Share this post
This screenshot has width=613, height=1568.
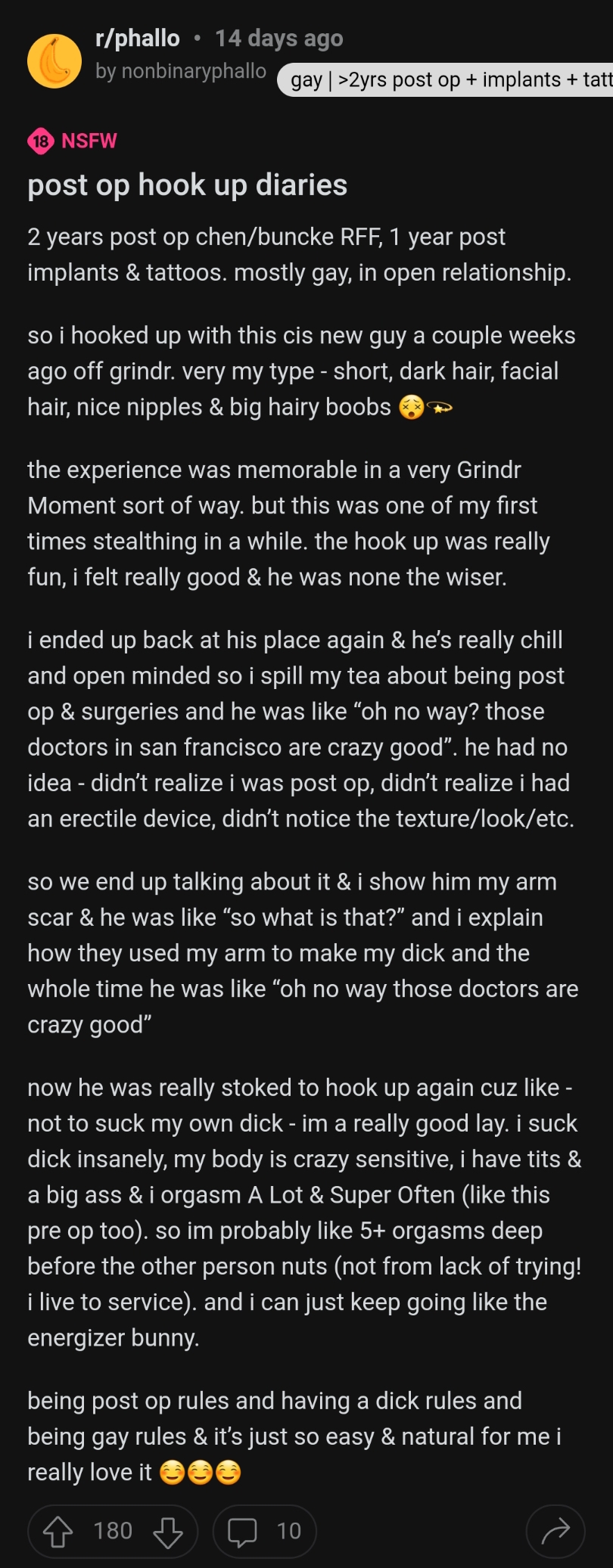point(555,1532)
